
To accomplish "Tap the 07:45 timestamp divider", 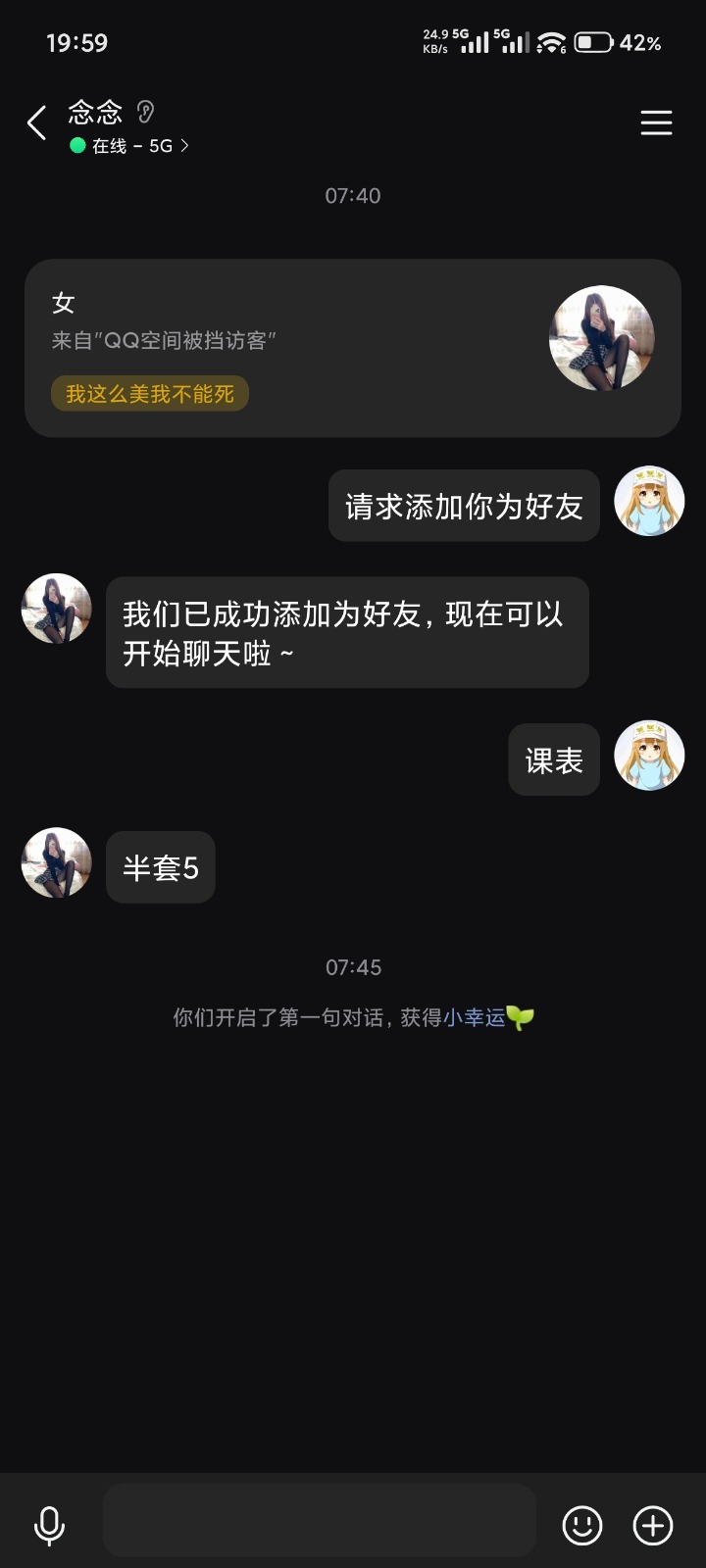I will (352, 967).
